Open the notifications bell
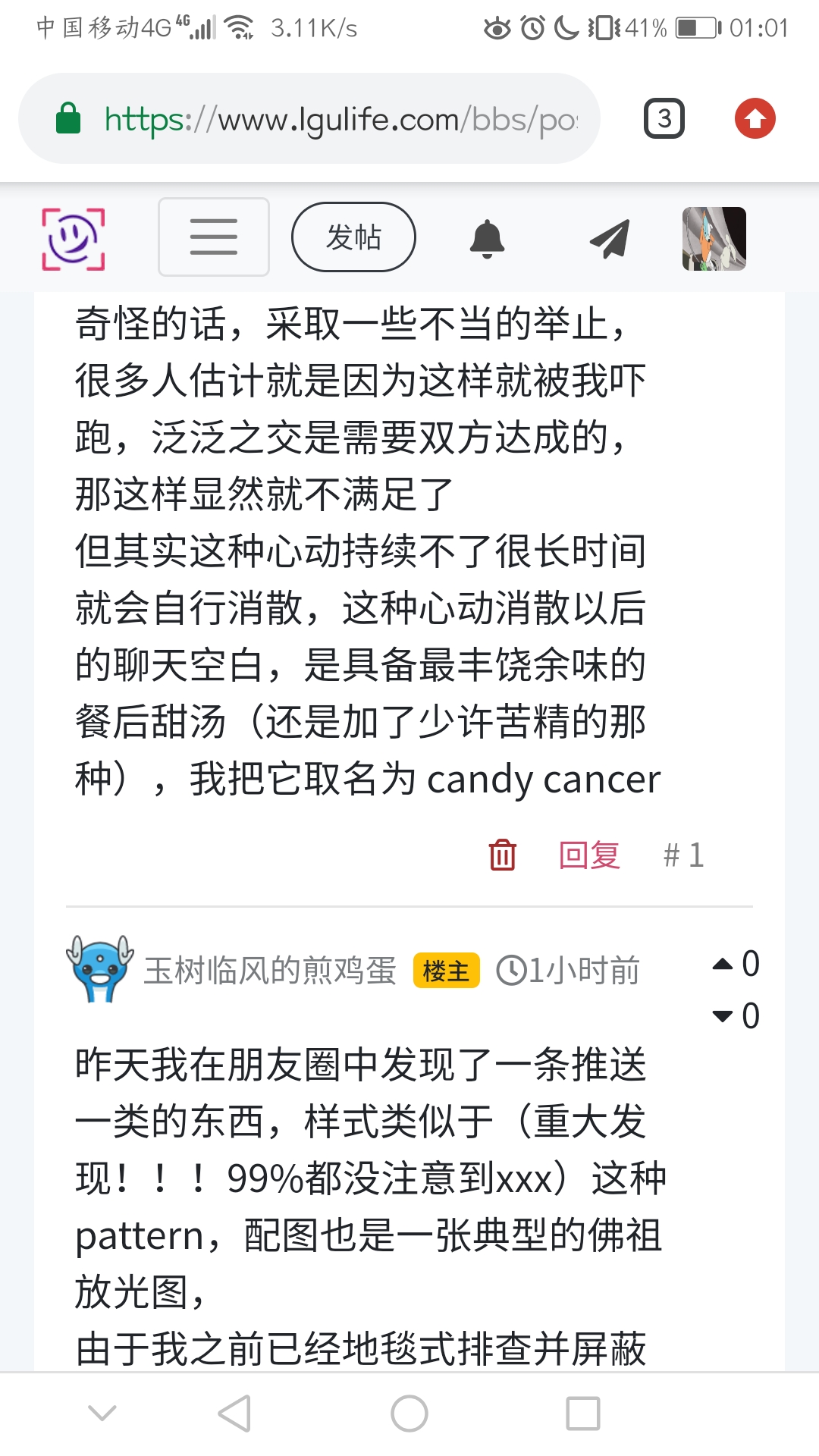The height and width of the screenshot is (1456, 819). pos(487,239)
